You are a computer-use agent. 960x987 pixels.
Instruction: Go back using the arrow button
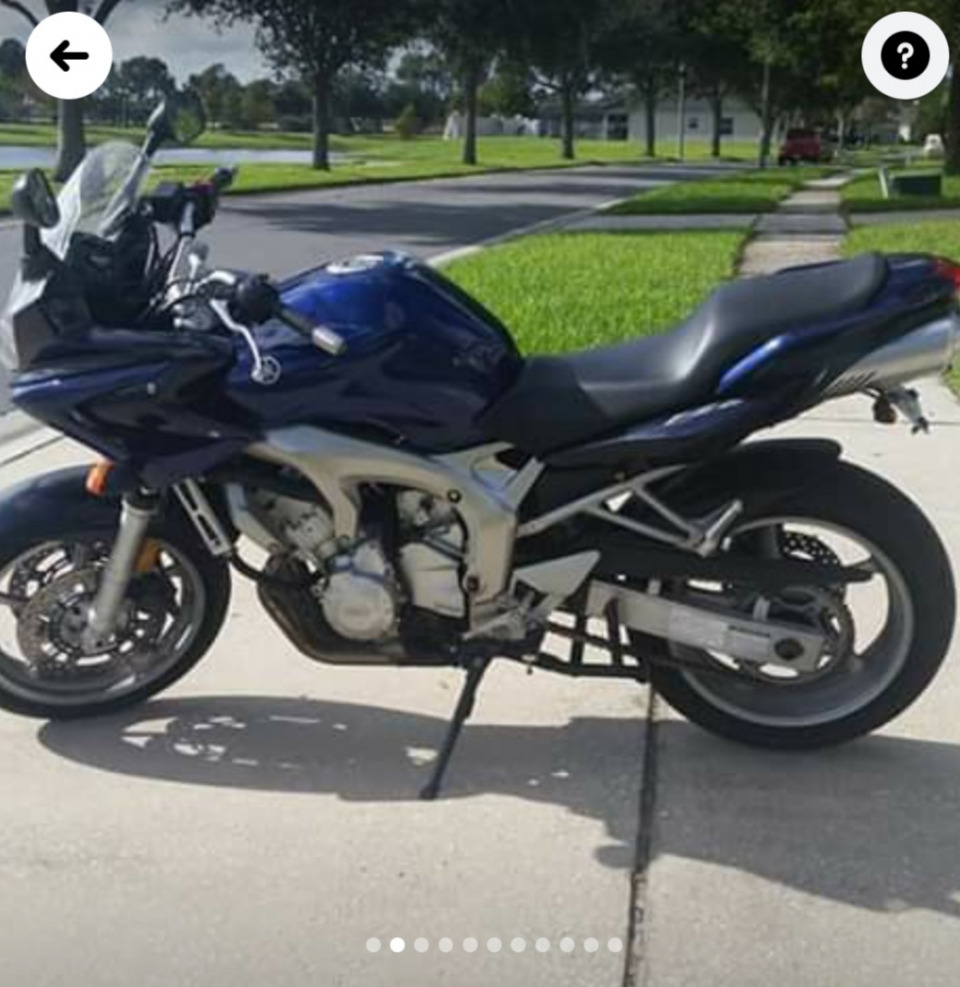[68, 55]
